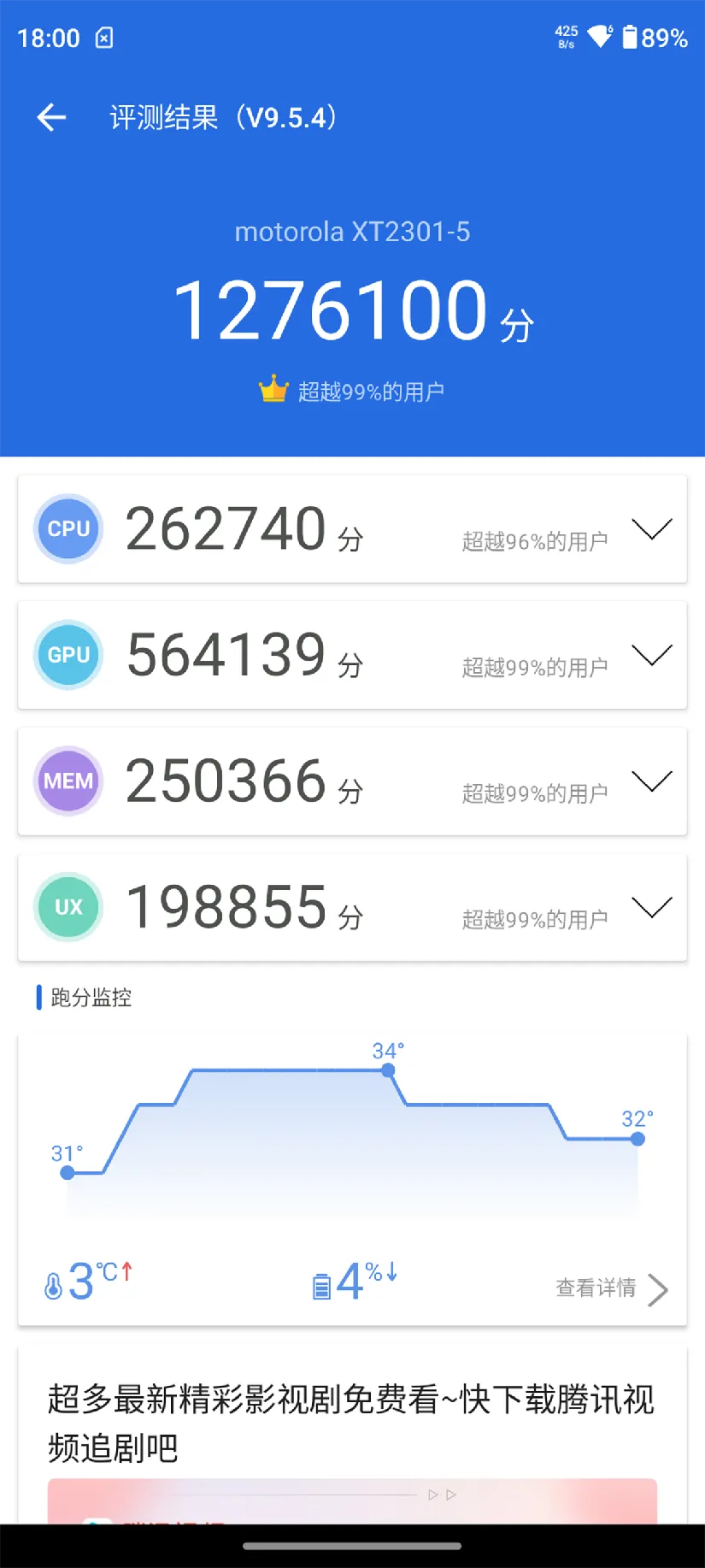Open the 腾讯视频 promotion card

point(352,1436)
